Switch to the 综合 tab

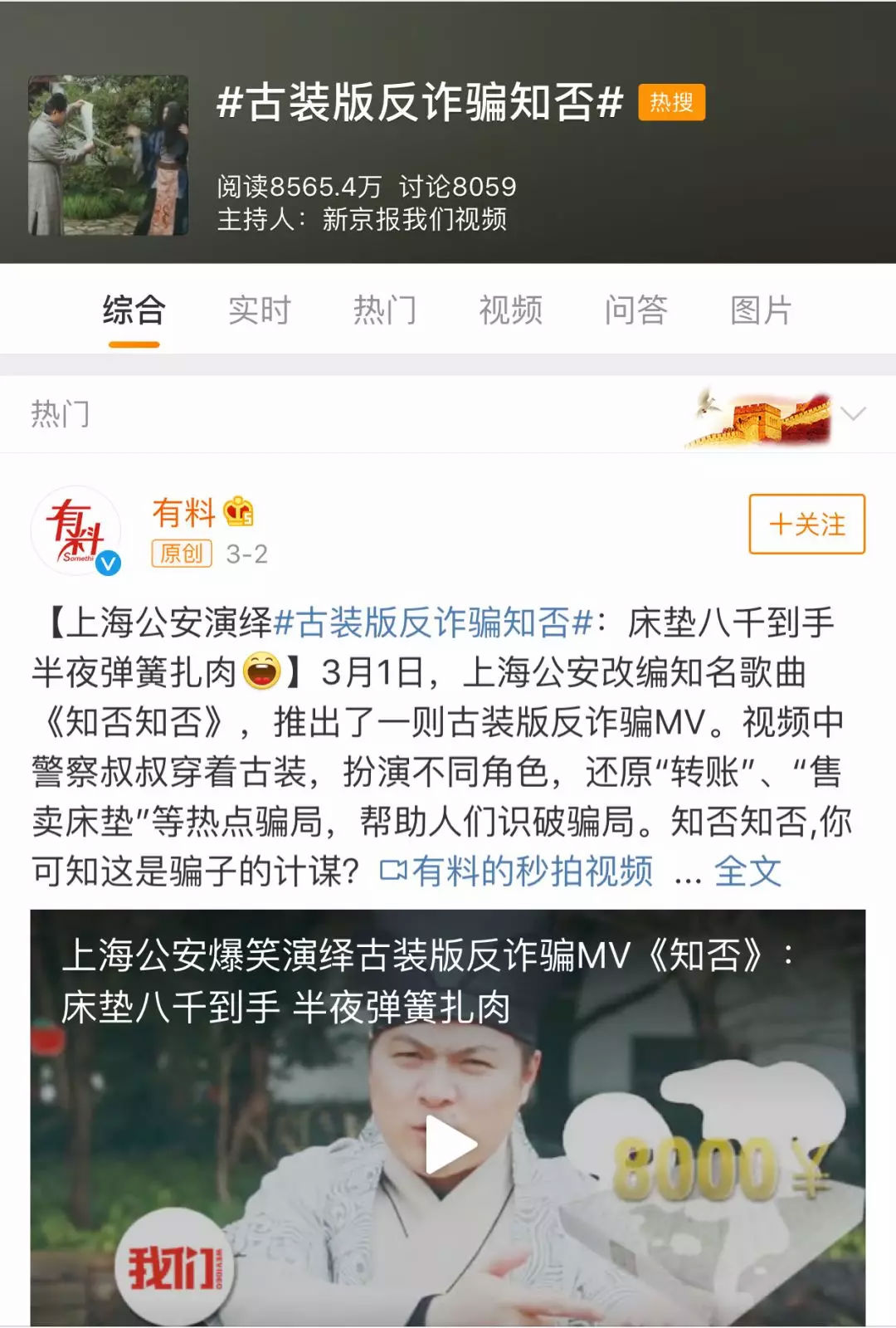pos(134,311)
